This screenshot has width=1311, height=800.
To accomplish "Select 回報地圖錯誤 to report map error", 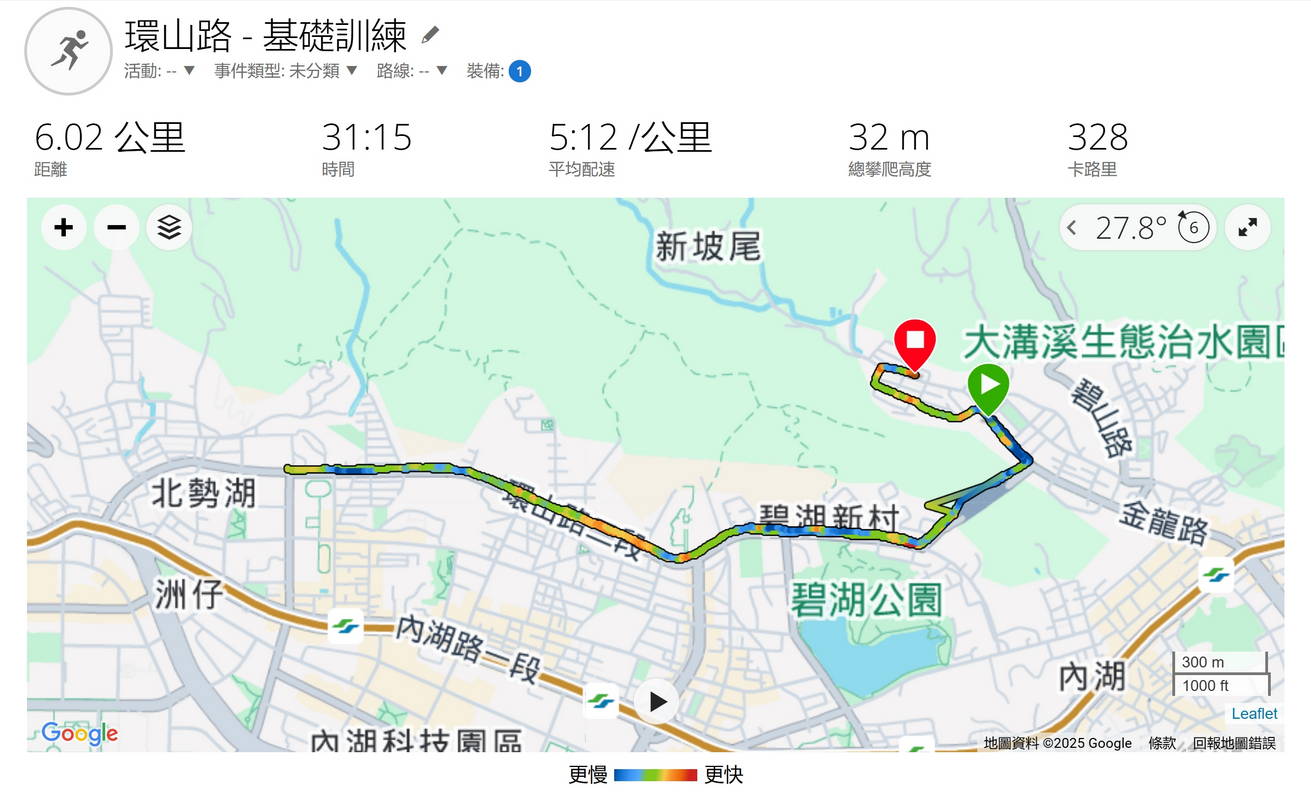I will coord(1234,743).
